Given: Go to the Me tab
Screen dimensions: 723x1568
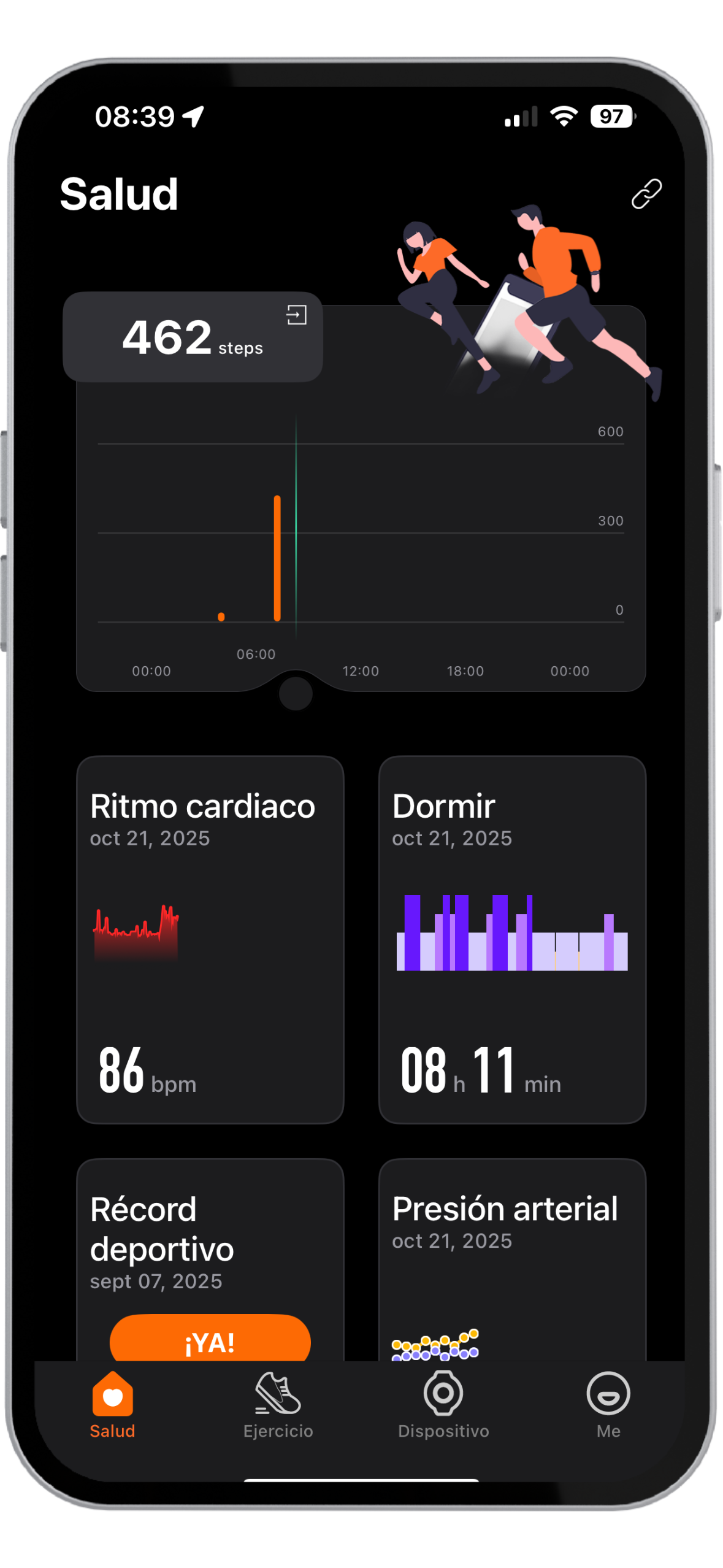Looking at the screenshot, I should point(608,1405).
